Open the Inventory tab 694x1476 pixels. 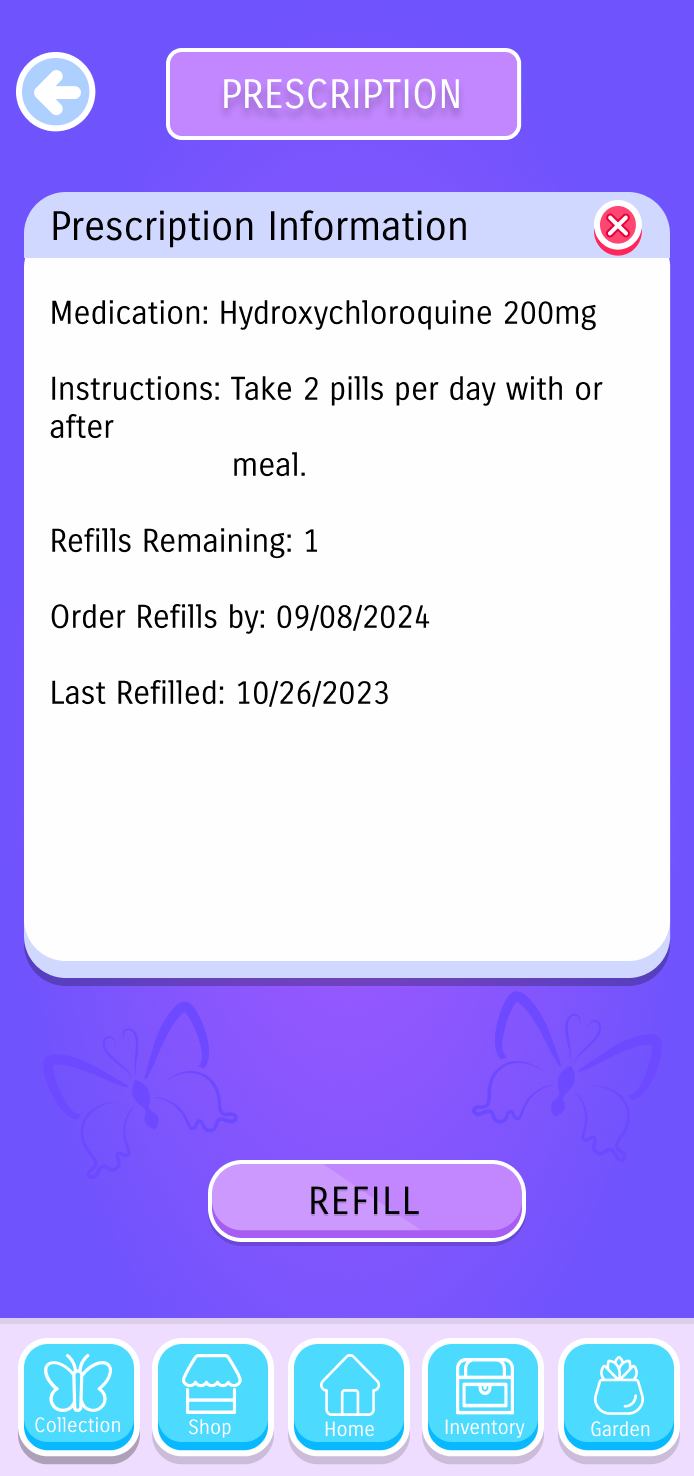coord(483,1397)
